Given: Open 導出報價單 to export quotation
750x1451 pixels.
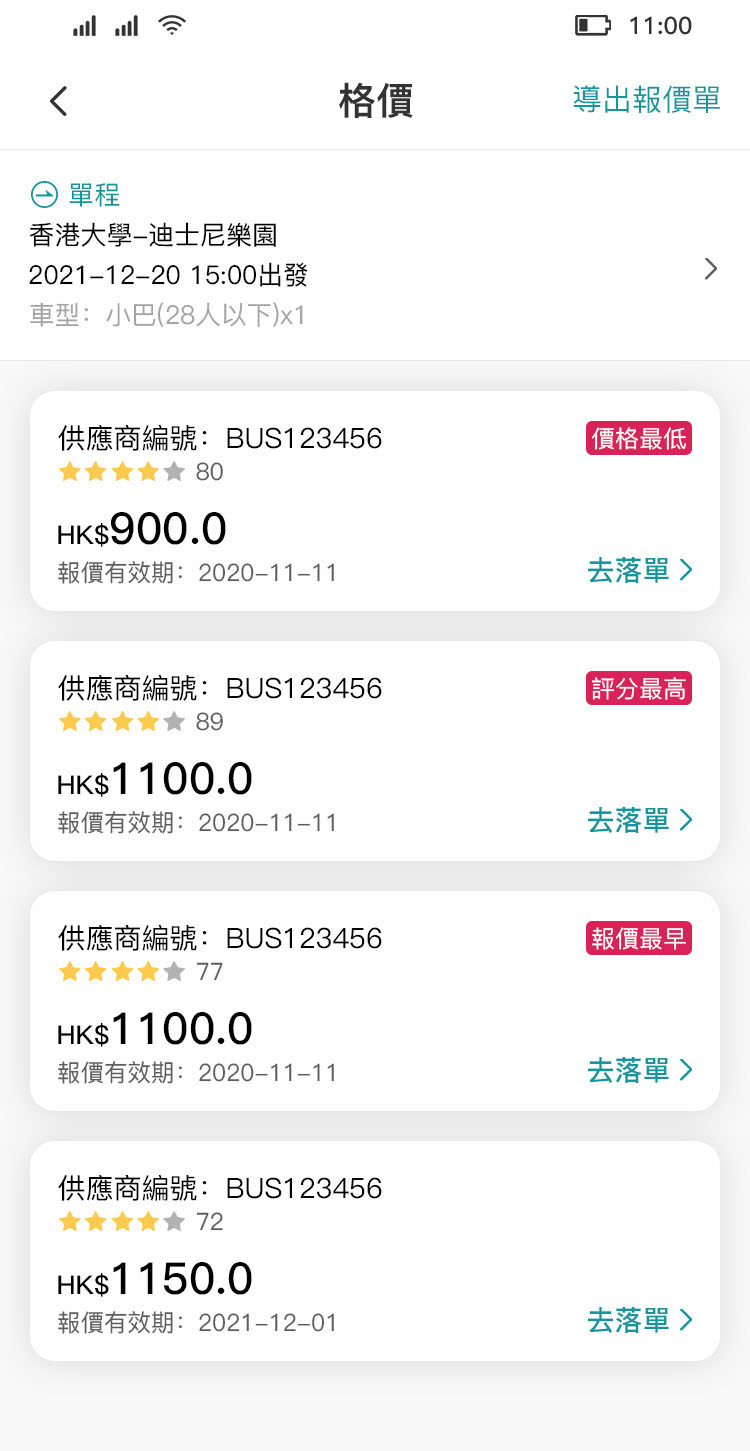Looking at the screenshot, I should (x=646, y=101).
